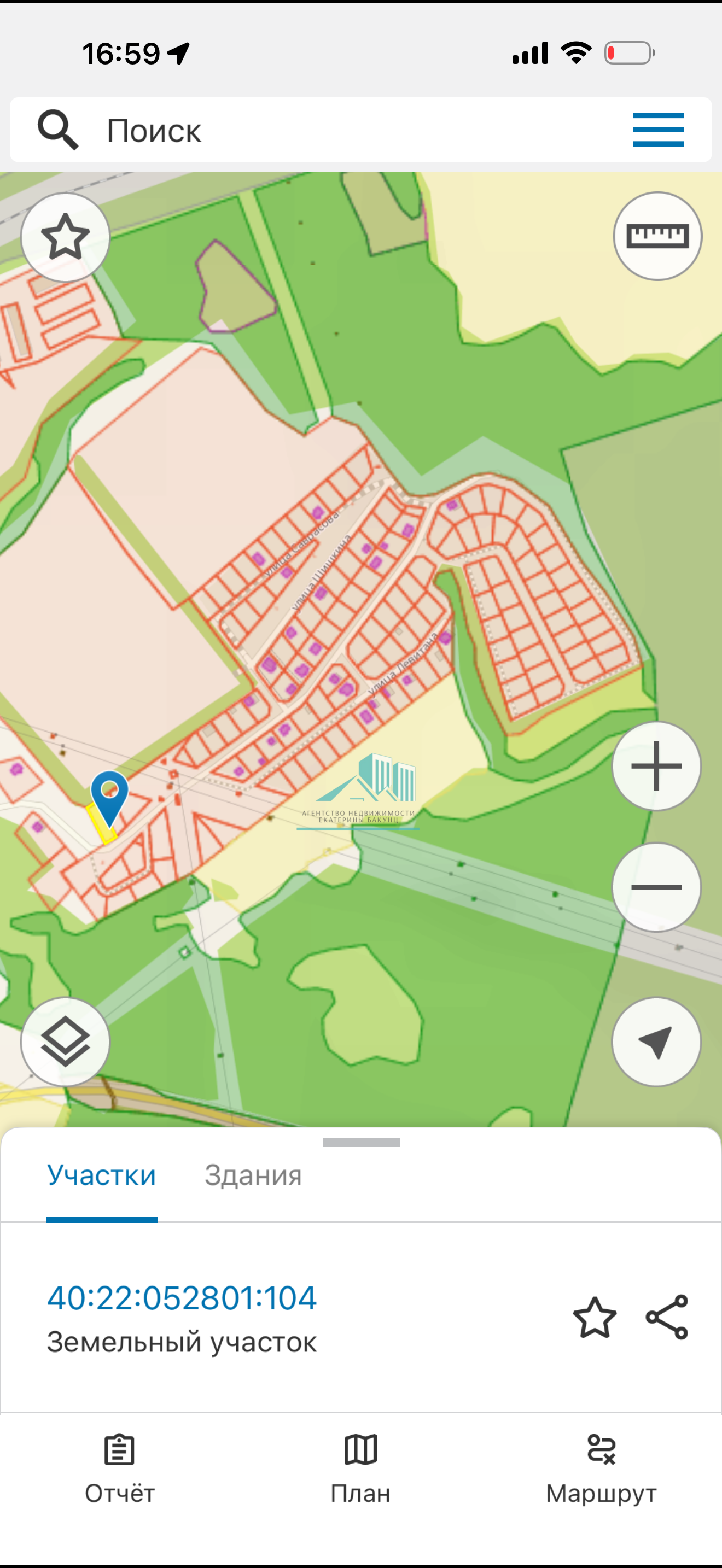Open favorites star button on map

(65, 237)
